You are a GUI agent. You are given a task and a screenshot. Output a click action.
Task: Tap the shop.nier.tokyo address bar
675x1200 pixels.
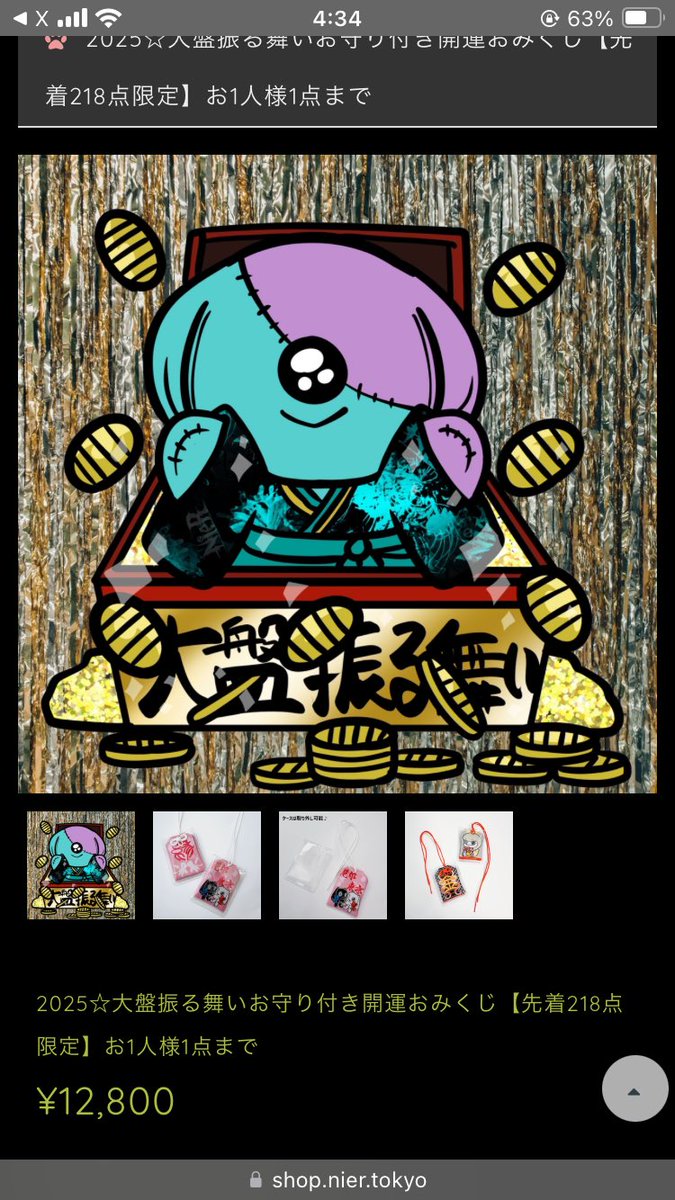pos(338,1180)
